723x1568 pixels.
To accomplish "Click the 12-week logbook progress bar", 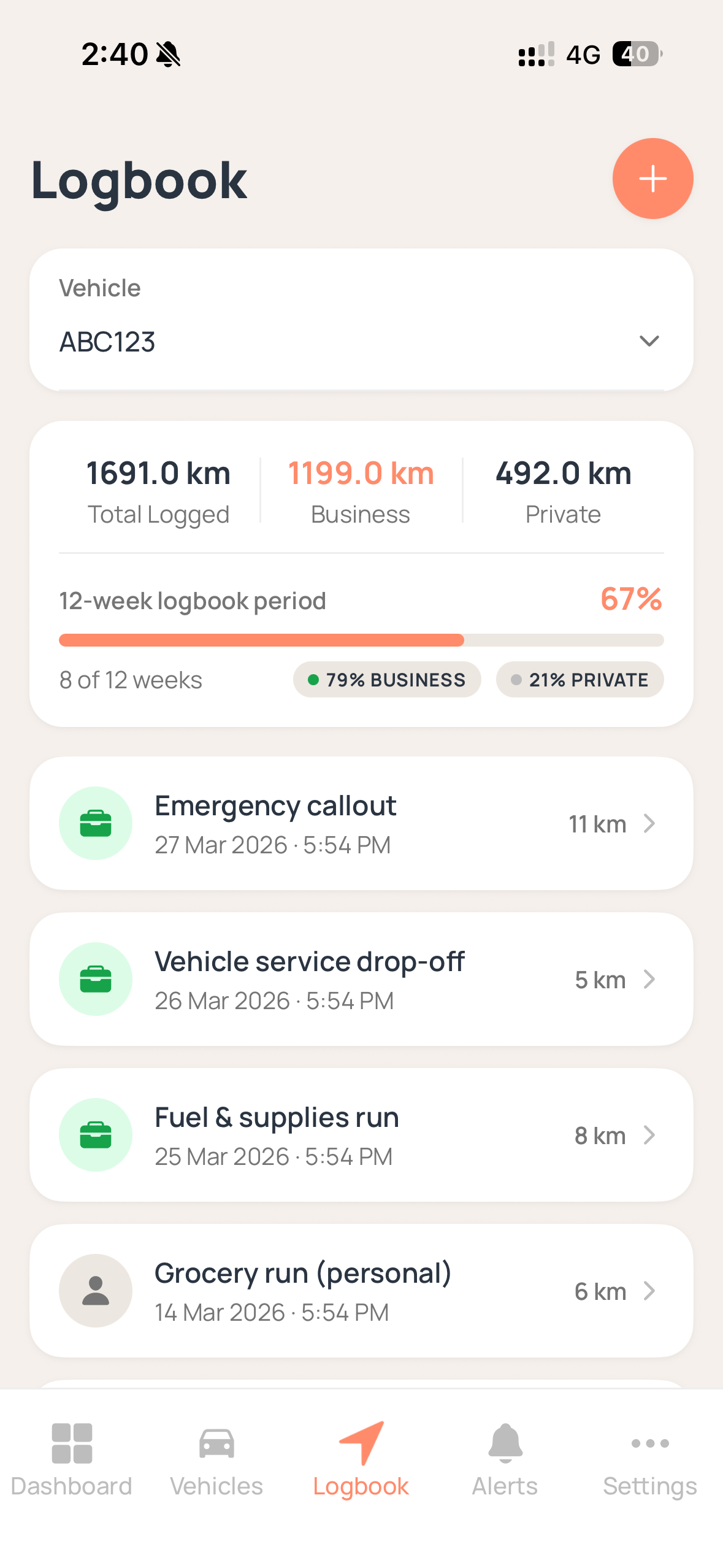I will 361,640.
